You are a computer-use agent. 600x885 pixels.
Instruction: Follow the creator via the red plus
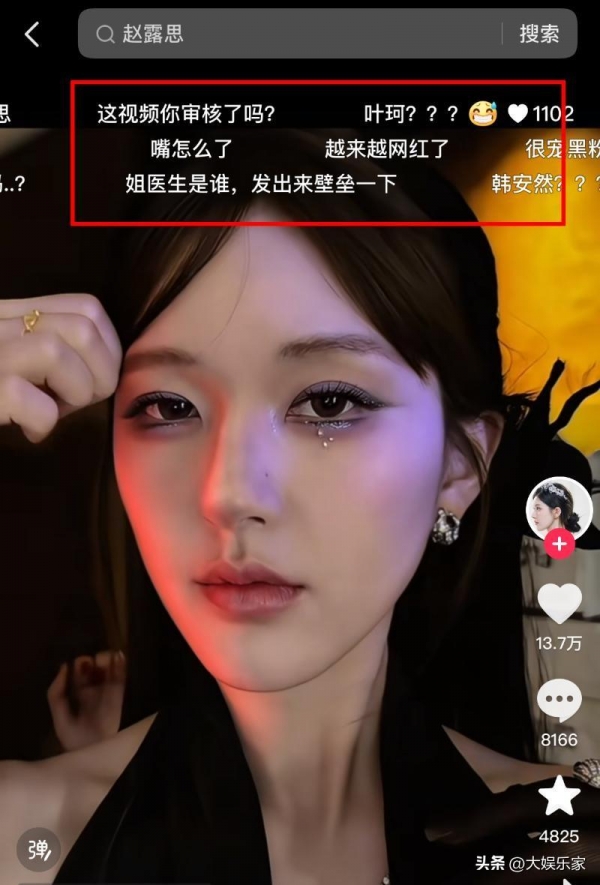[559, 545]
